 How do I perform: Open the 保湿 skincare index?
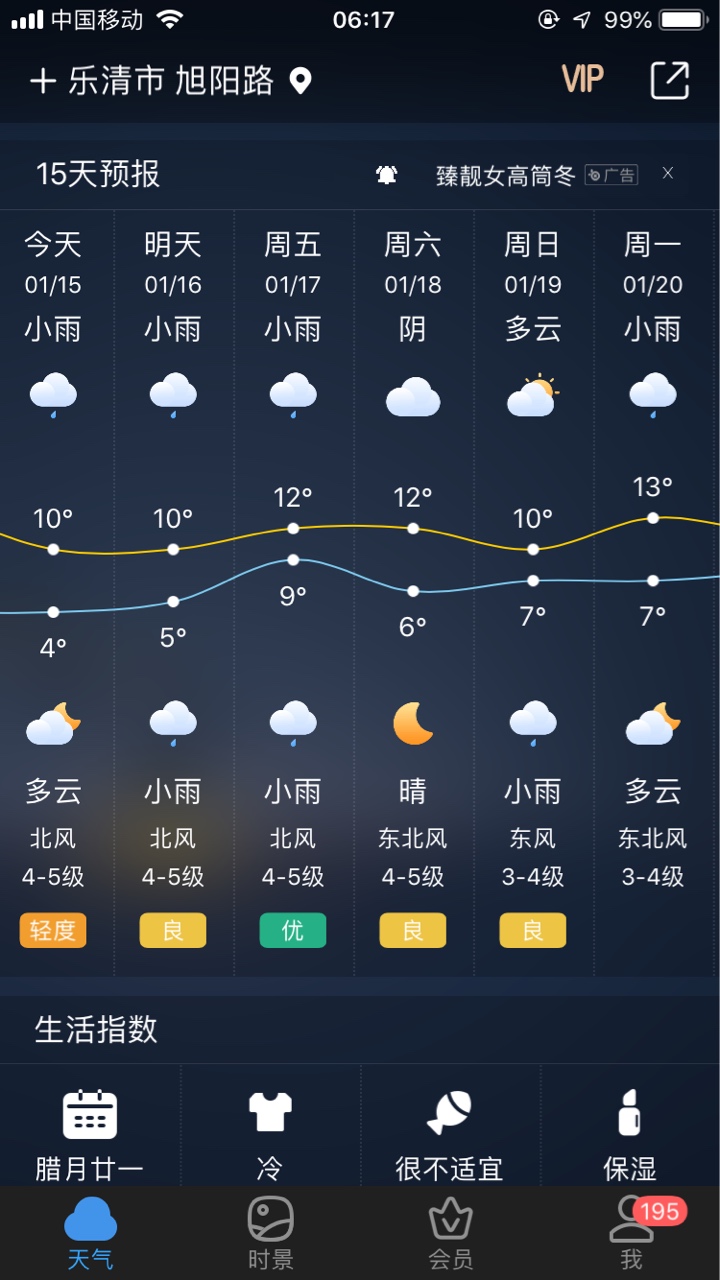pyautogui.click(x=630, y=1135)
